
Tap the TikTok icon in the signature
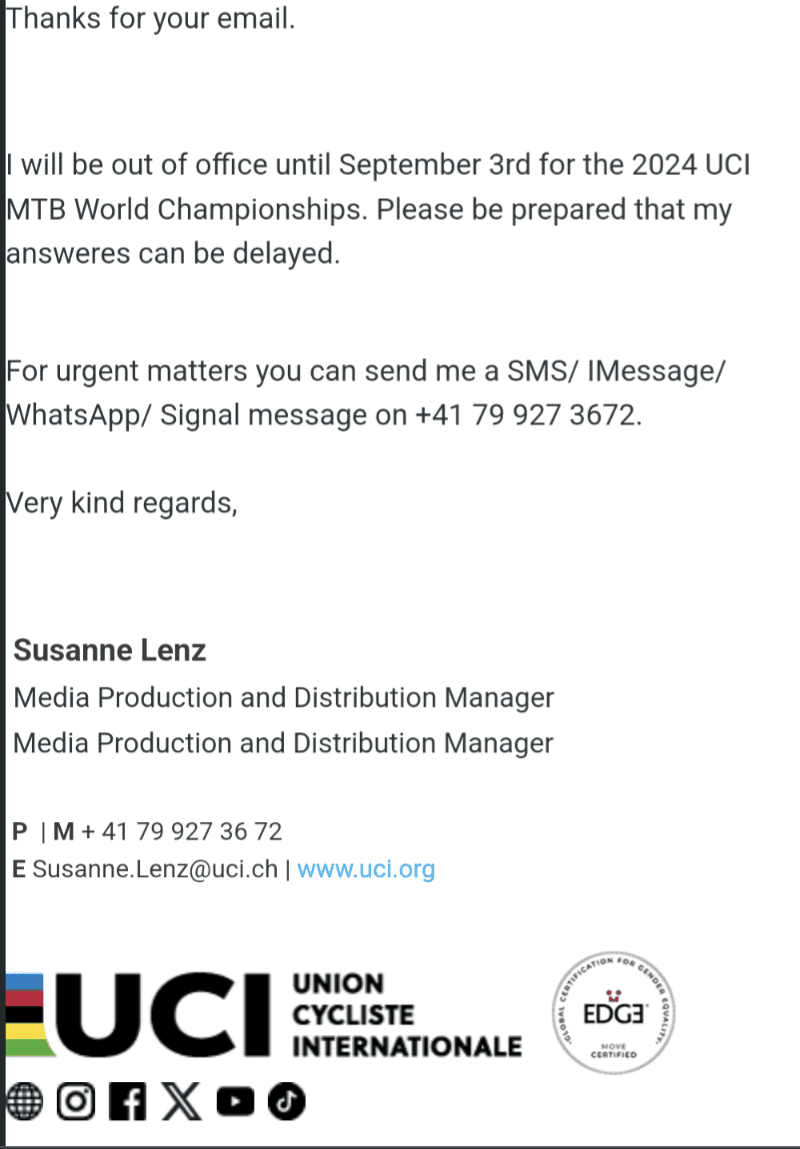pyautogui.click(x=286, y=1101)
